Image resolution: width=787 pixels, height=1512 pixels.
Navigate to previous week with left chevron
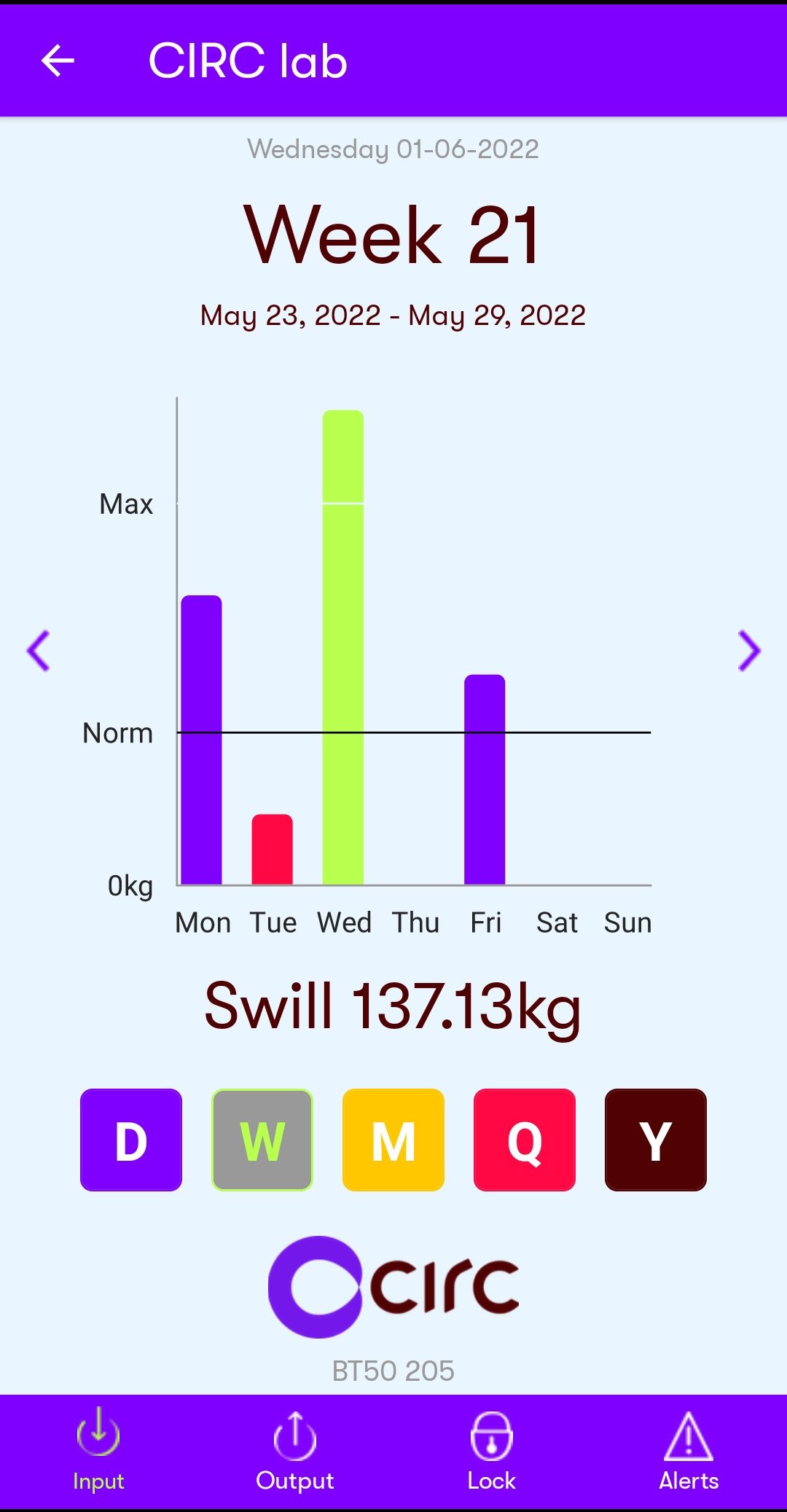pos(39,651)
